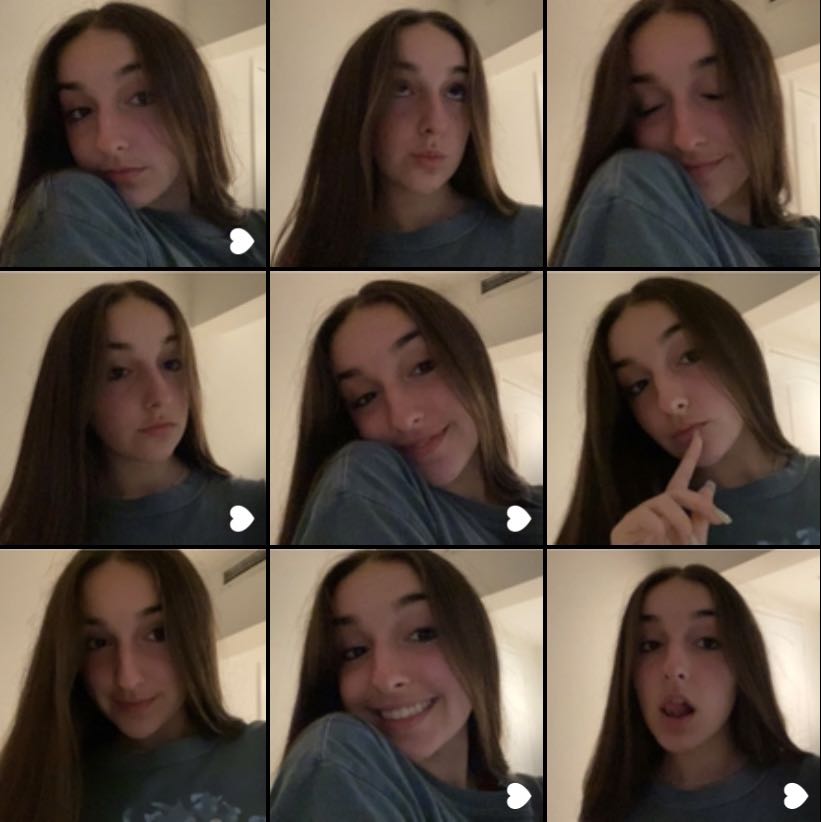Viewport: 821px width, 822px height.
Task: View the photo with open mouth and tongue
Action: point(684,686)
